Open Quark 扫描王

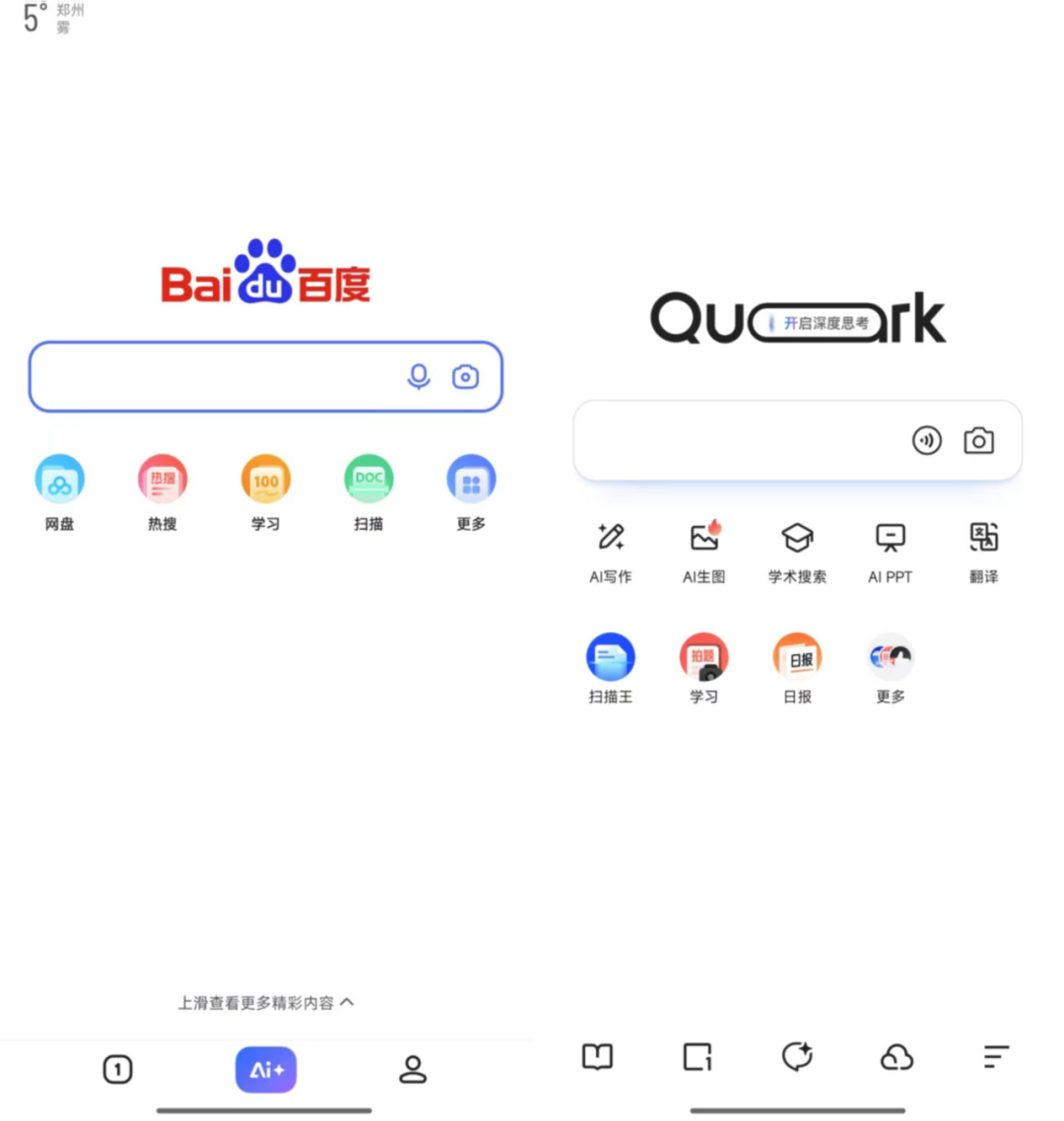coord(611,657)
